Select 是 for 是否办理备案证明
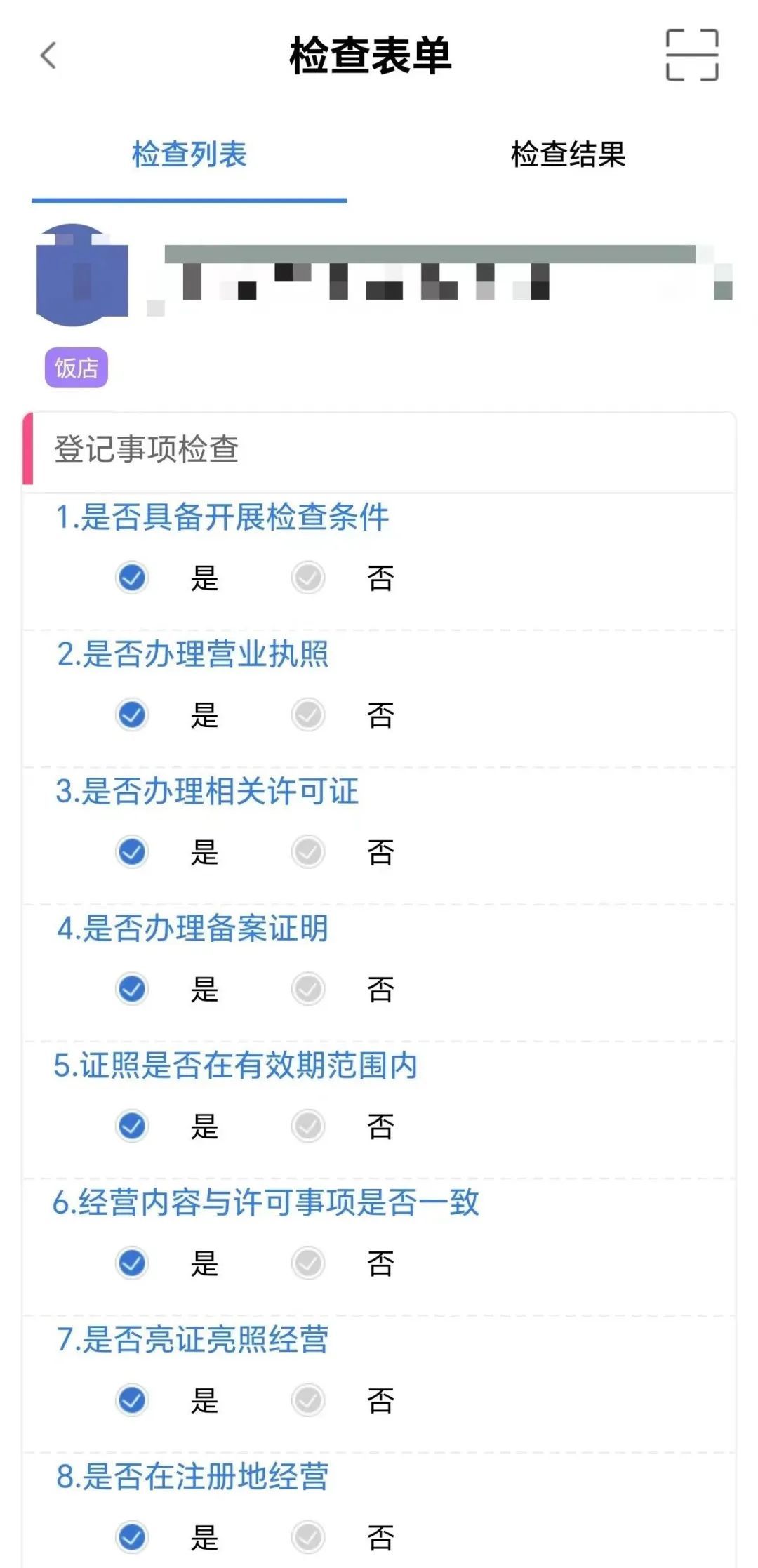The width and height of the screenshot is (758, 1568). click(132, 988)
